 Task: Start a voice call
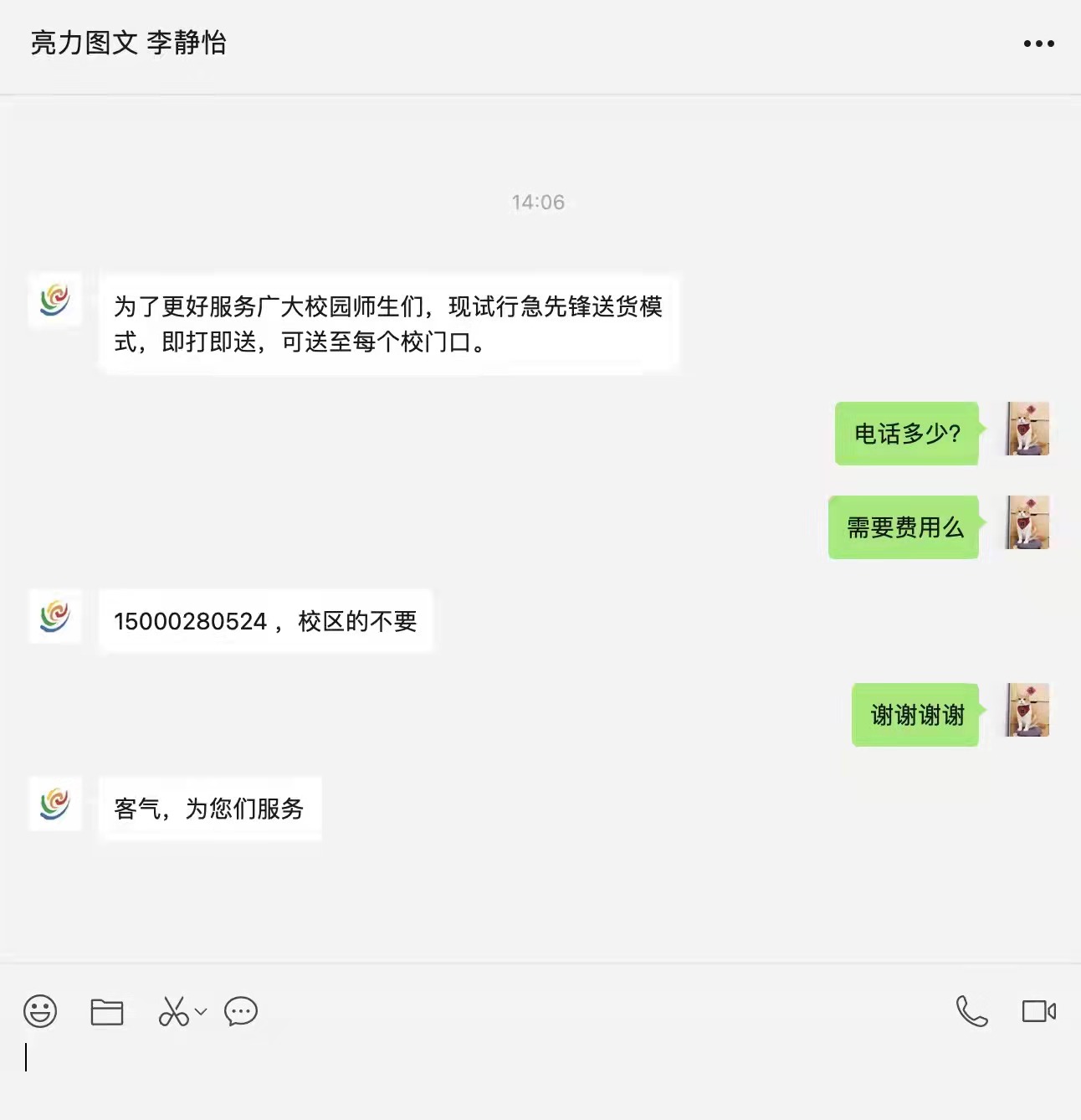pyautogui.click(x=971, y=1011)
